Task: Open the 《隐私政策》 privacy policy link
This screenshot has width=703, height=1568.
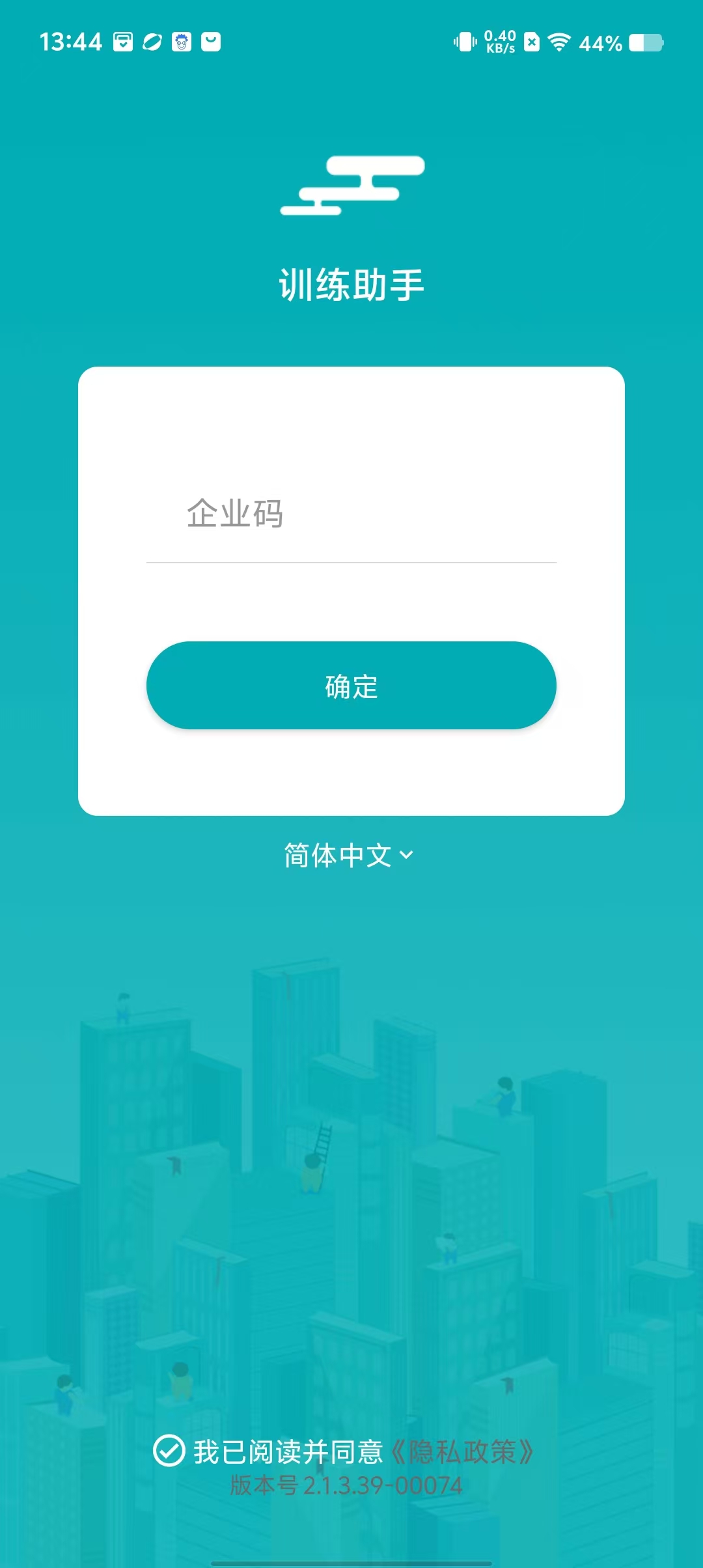Action: (462, 1452)
